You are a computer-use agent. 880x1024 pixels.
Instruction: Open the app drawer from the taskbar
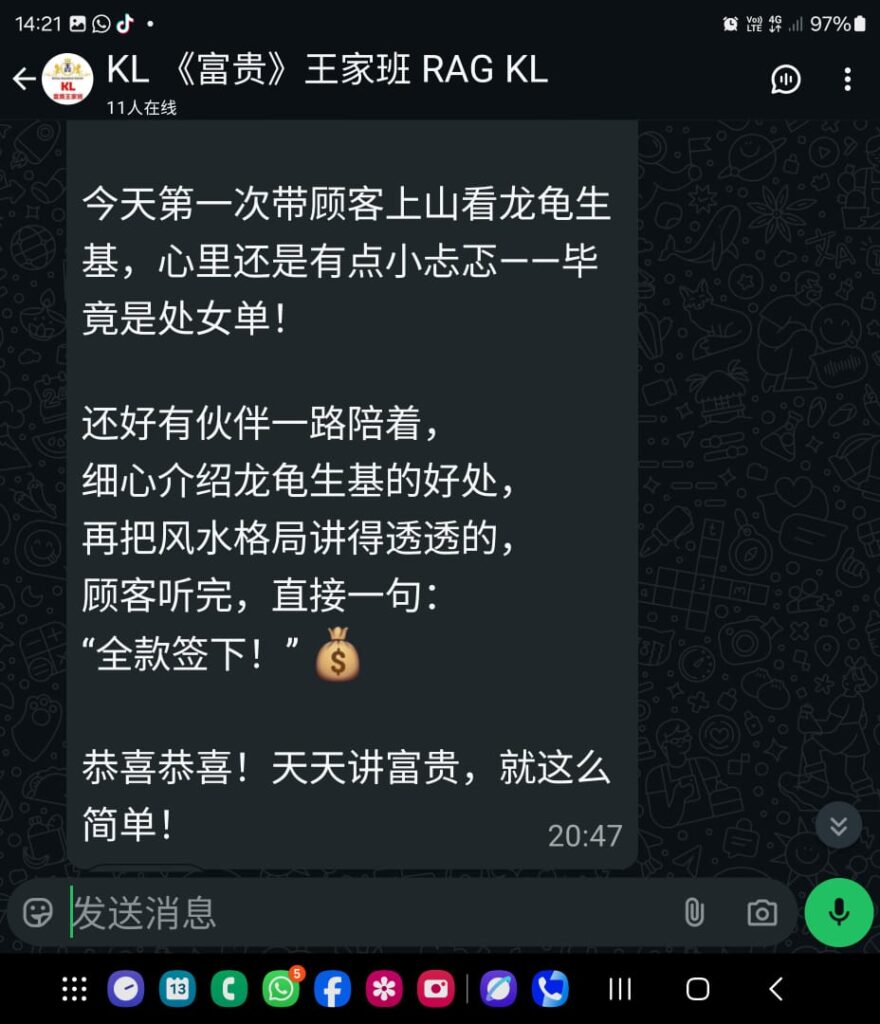(74, 989)
